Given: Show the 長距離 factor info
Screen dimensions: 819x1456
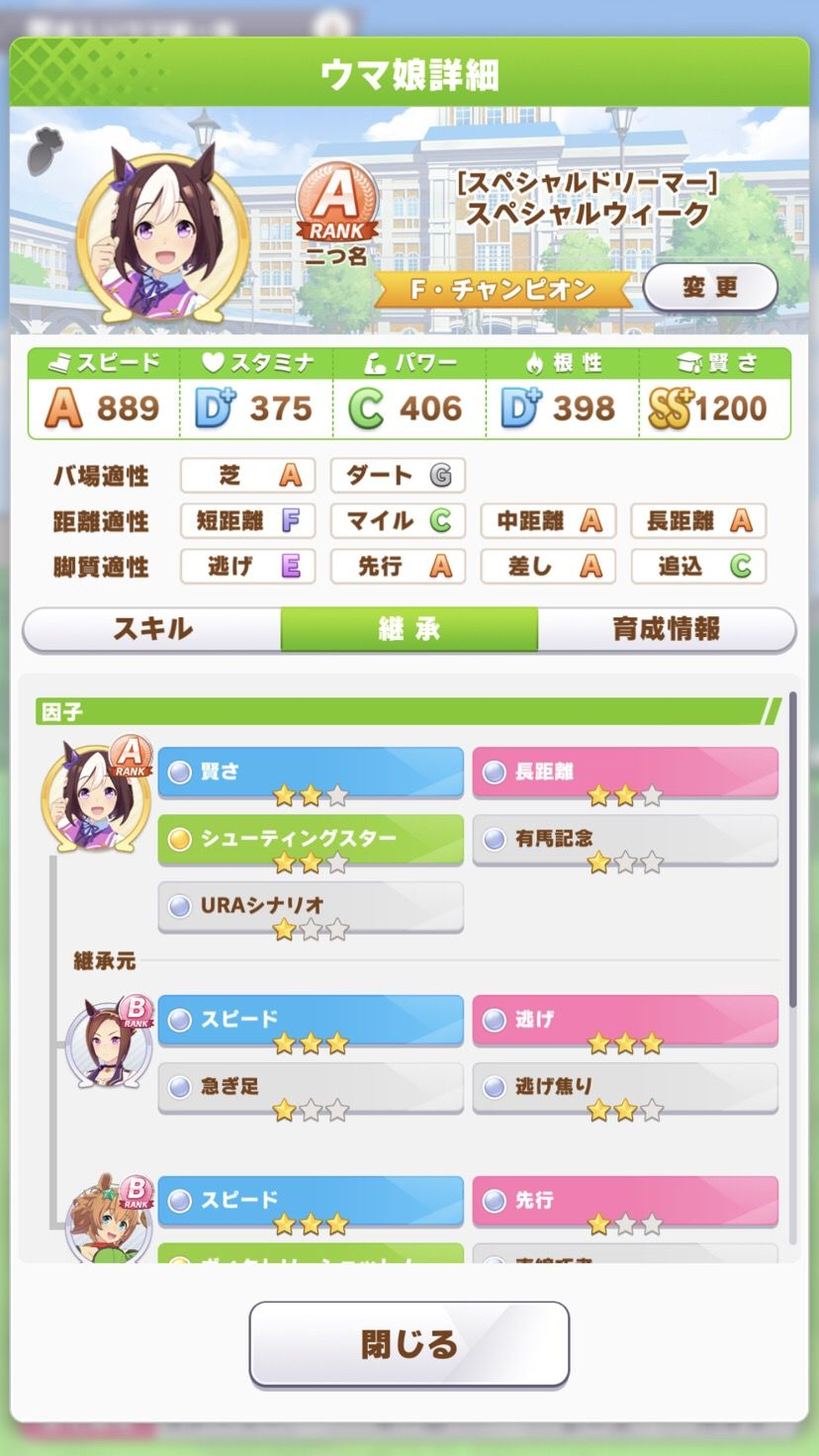Looking at the screenshot, I should pos(625,772).
